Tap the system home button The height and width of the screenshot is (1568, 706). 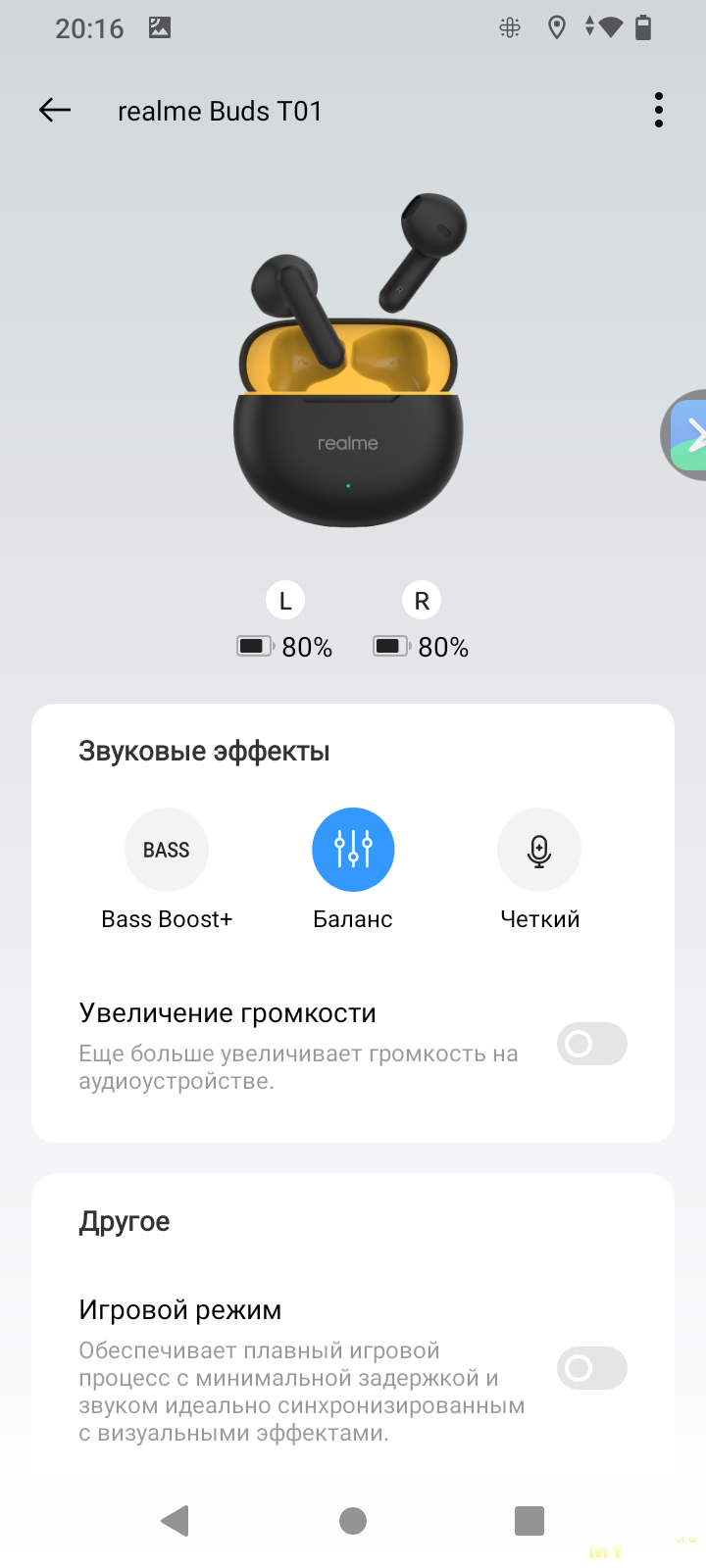point(353,1521)
